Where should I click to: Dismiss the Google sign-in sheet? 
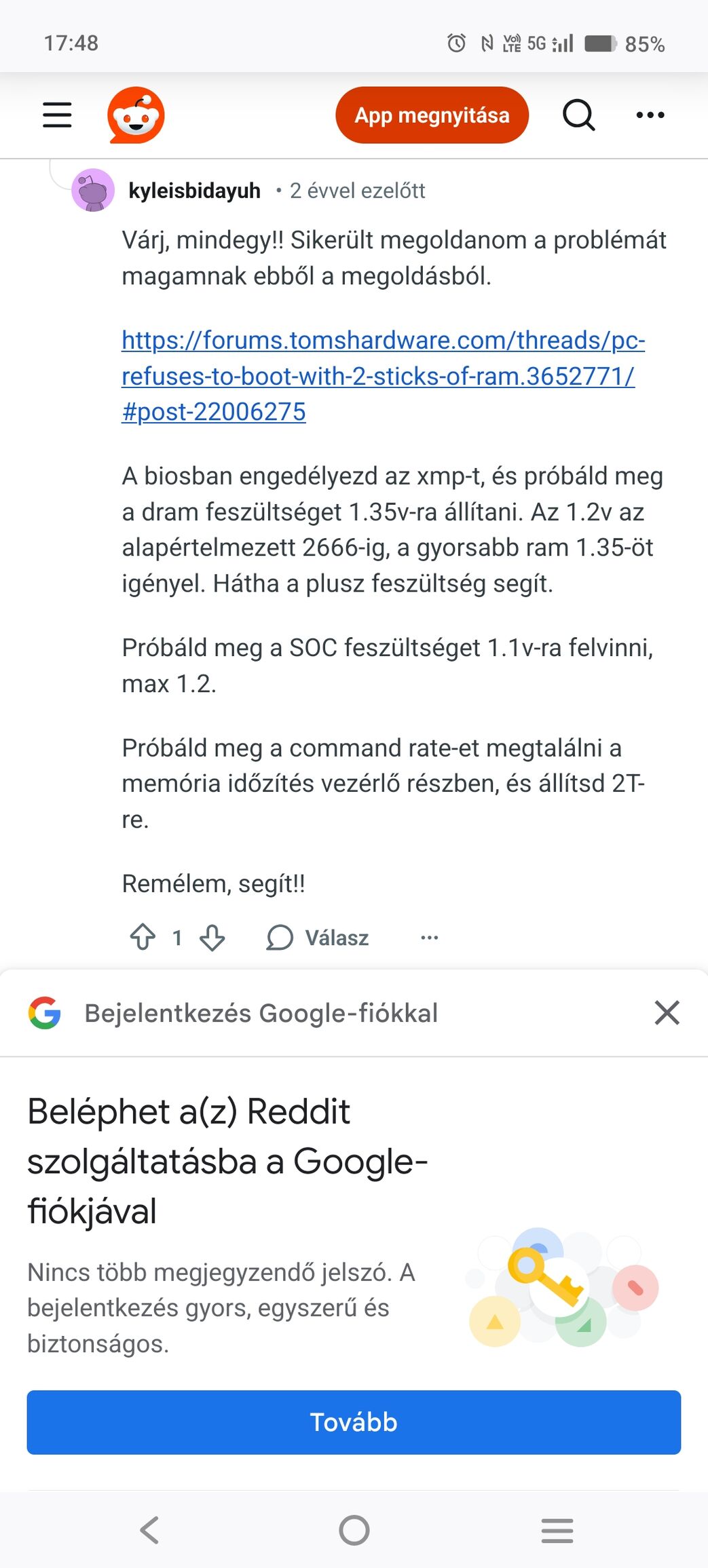(667, 1012)
